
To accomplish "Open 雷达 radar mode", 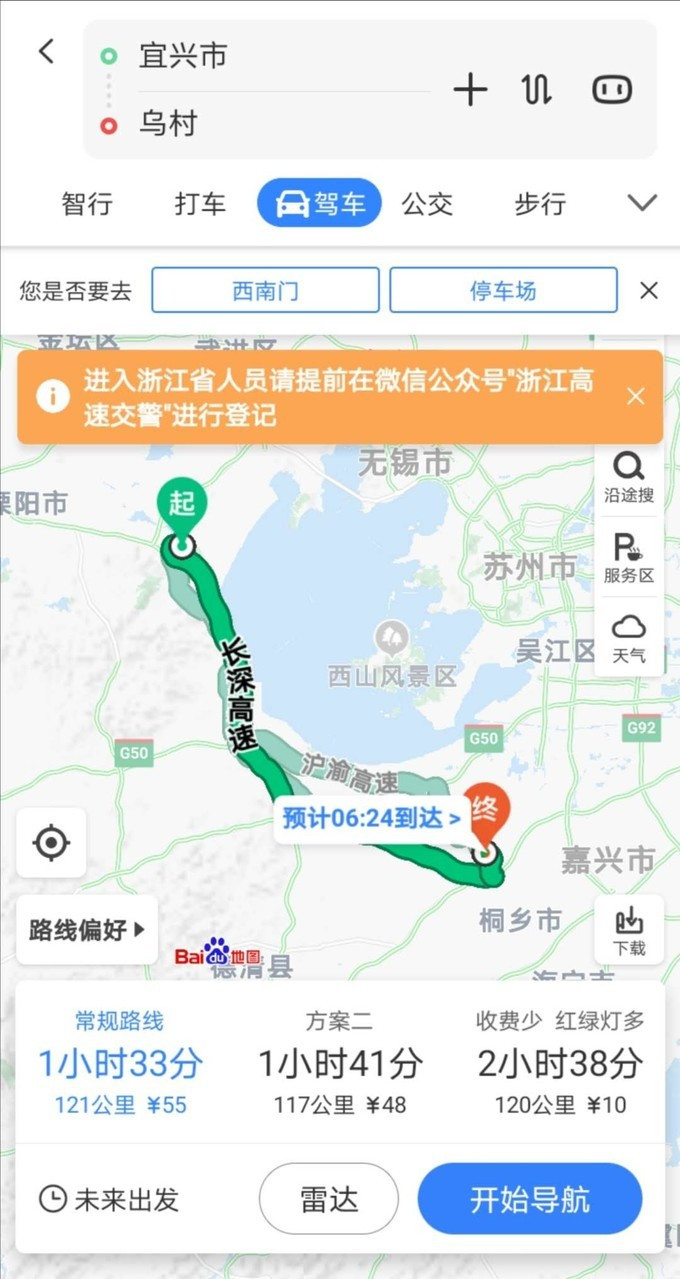I will click(329, 1199).
